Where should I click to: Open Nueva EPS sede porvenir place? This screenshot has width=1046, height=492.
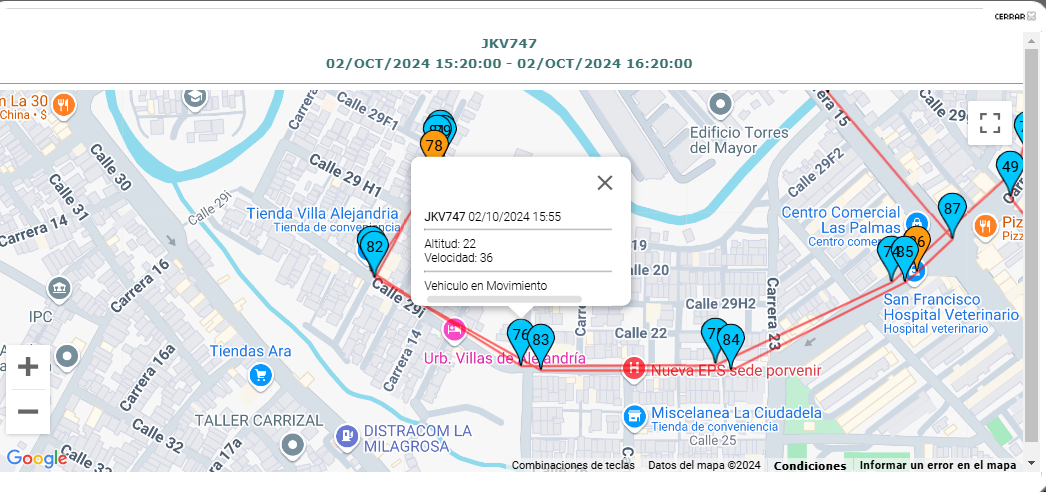click(x=634, y=369)
